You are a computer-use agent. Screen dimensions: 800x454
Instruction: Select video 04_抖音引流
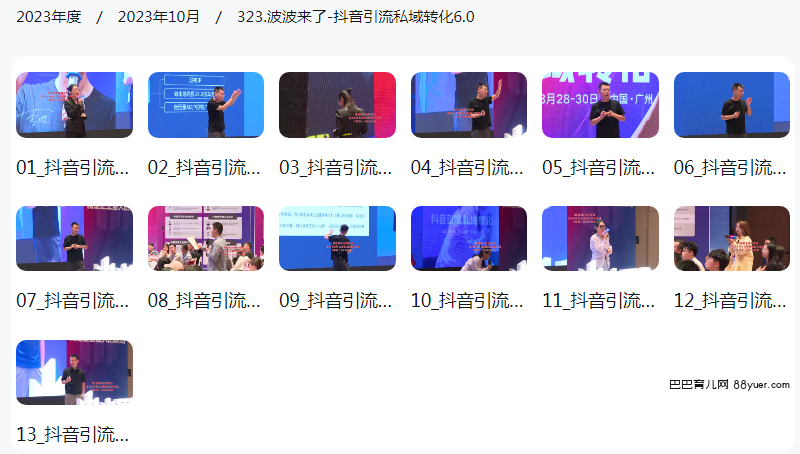pos(469,105)
